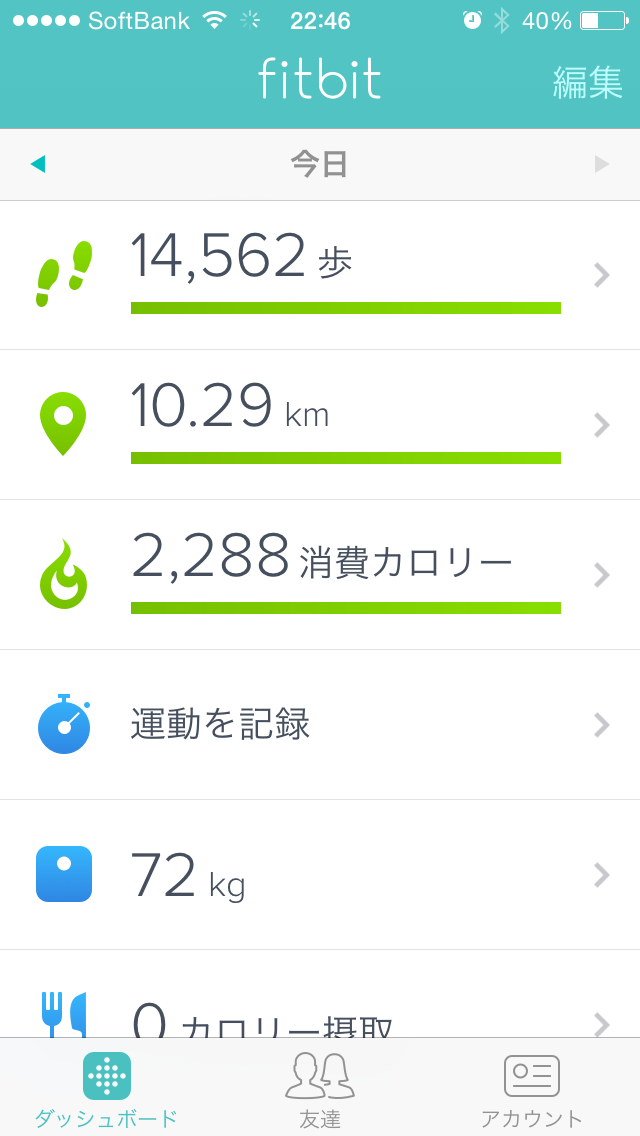Select the ダッシュボード tab
The width and height of the screenshot is (640, 1136).
[x=106, y=1090]
